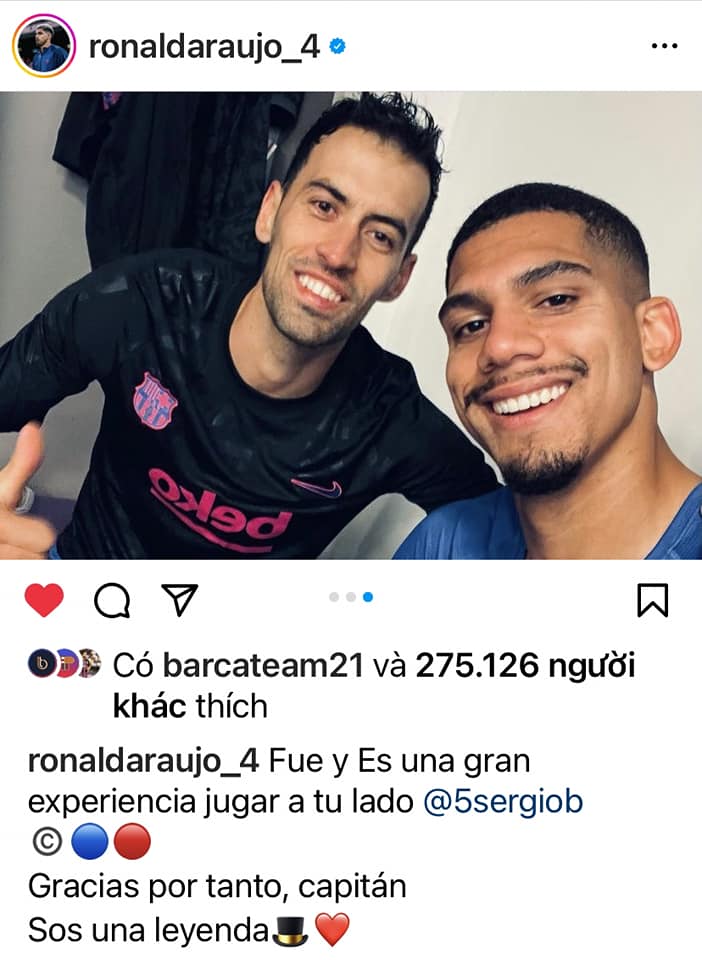Open ronaldaraujo_4's profile picture
This screenshot has width=702, height=960.
click(x=44, y=46)
